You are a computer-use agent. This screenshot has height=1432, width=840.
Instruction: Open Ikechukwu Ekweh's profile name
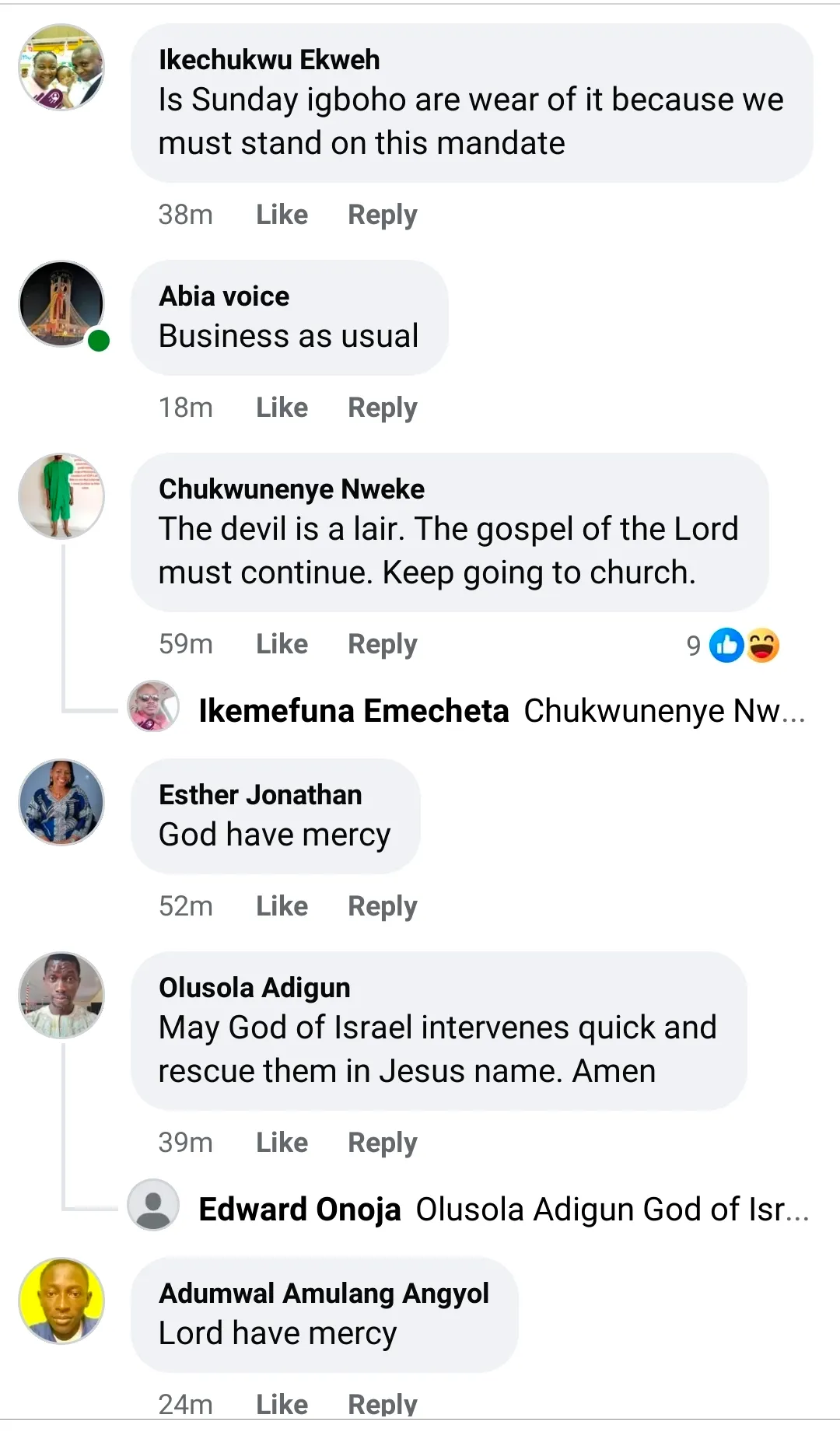268,60
